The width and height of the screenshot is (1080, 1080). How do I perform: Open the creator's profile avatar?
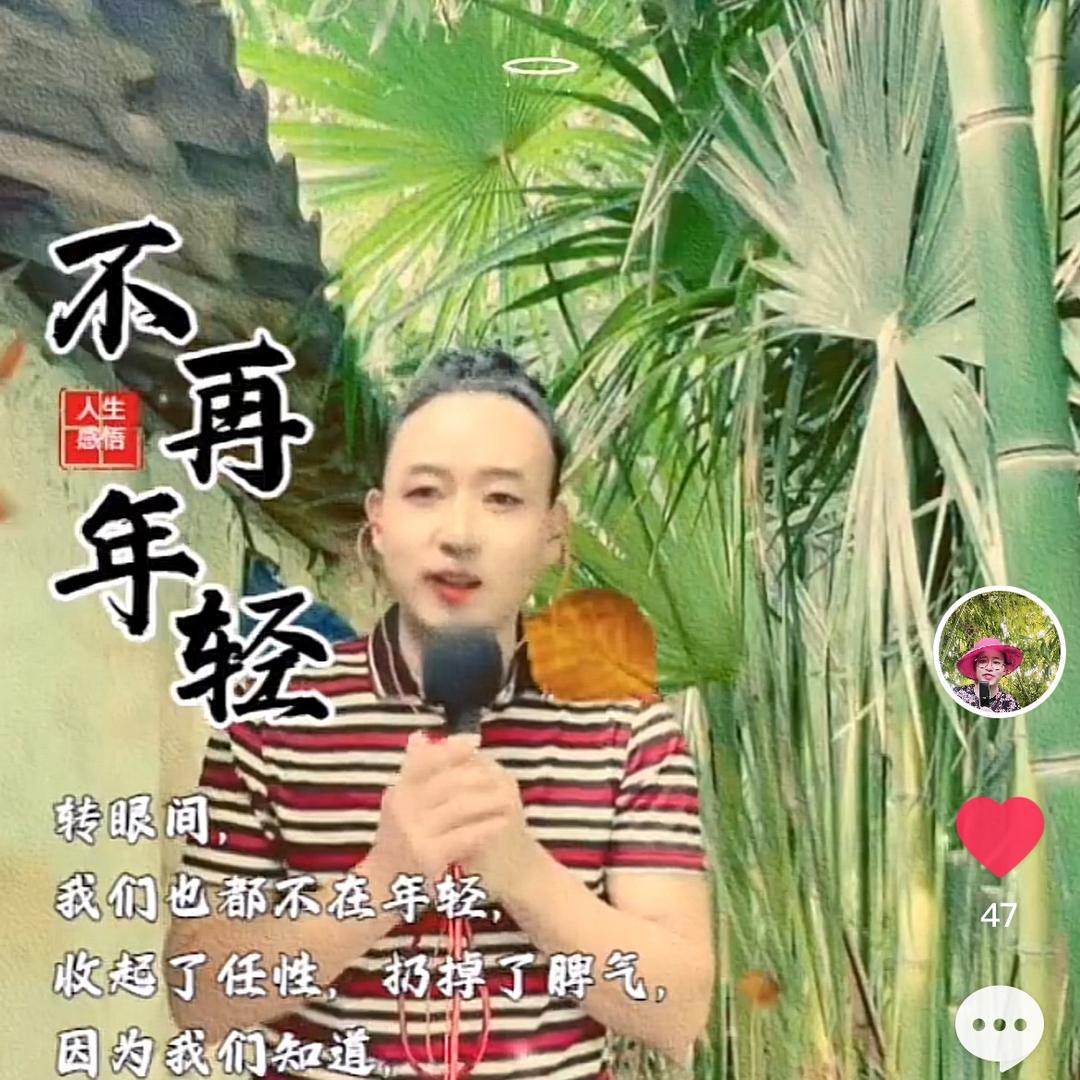pos(998,651)
